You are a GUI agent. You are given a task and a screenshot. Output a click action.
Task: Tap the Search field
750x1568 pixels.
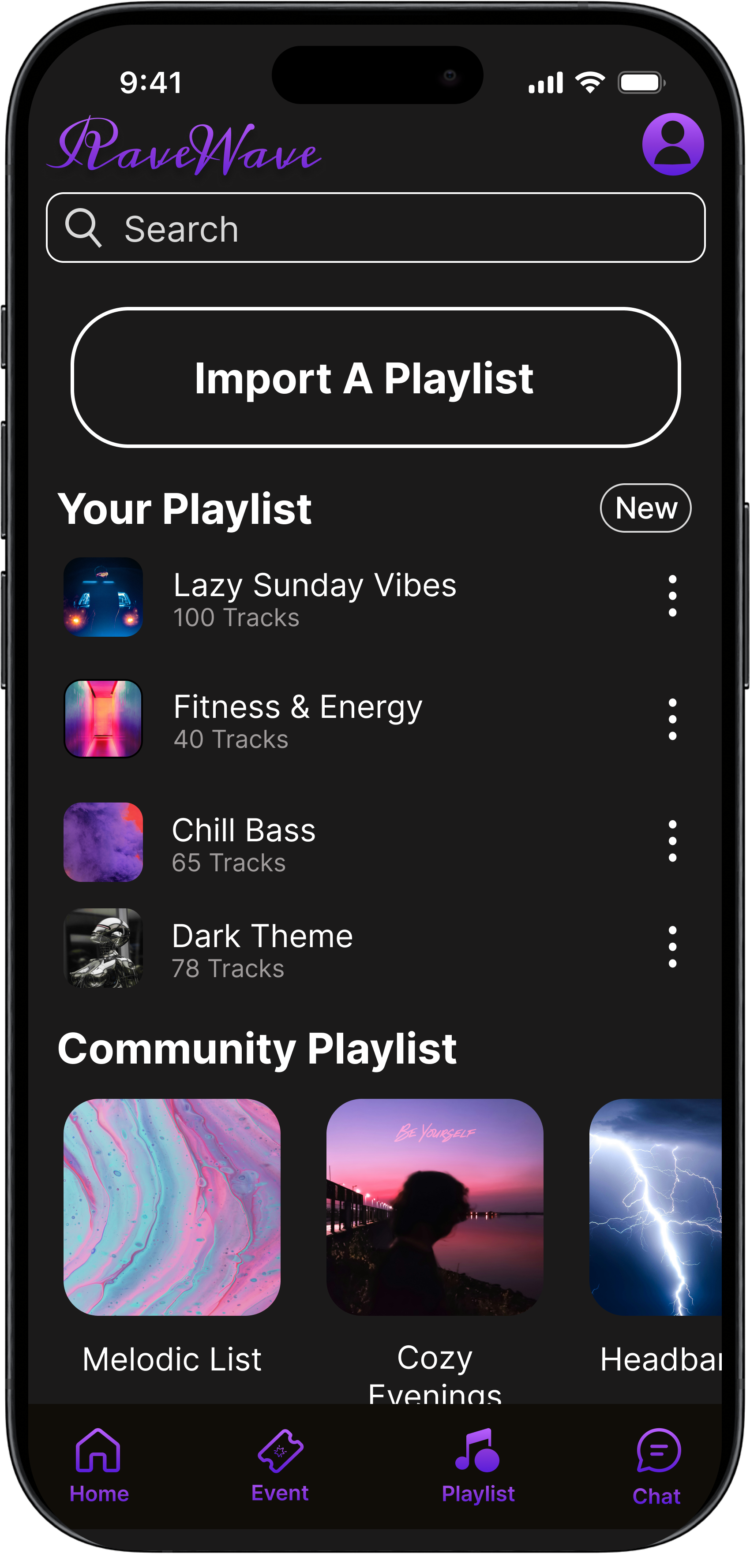coord(375,228)
